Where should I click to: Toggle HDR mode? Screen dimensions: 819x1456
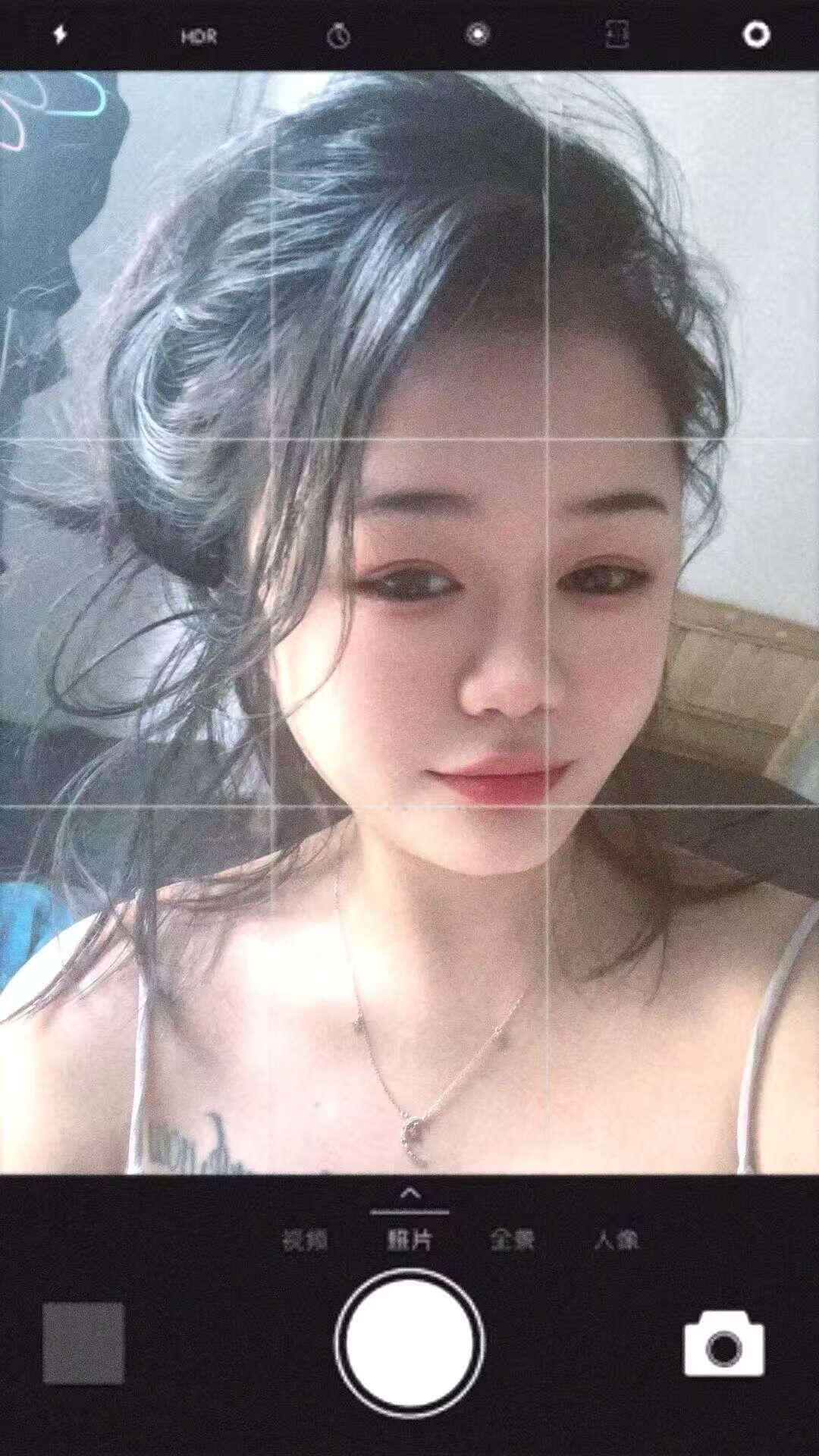point(199,36)
